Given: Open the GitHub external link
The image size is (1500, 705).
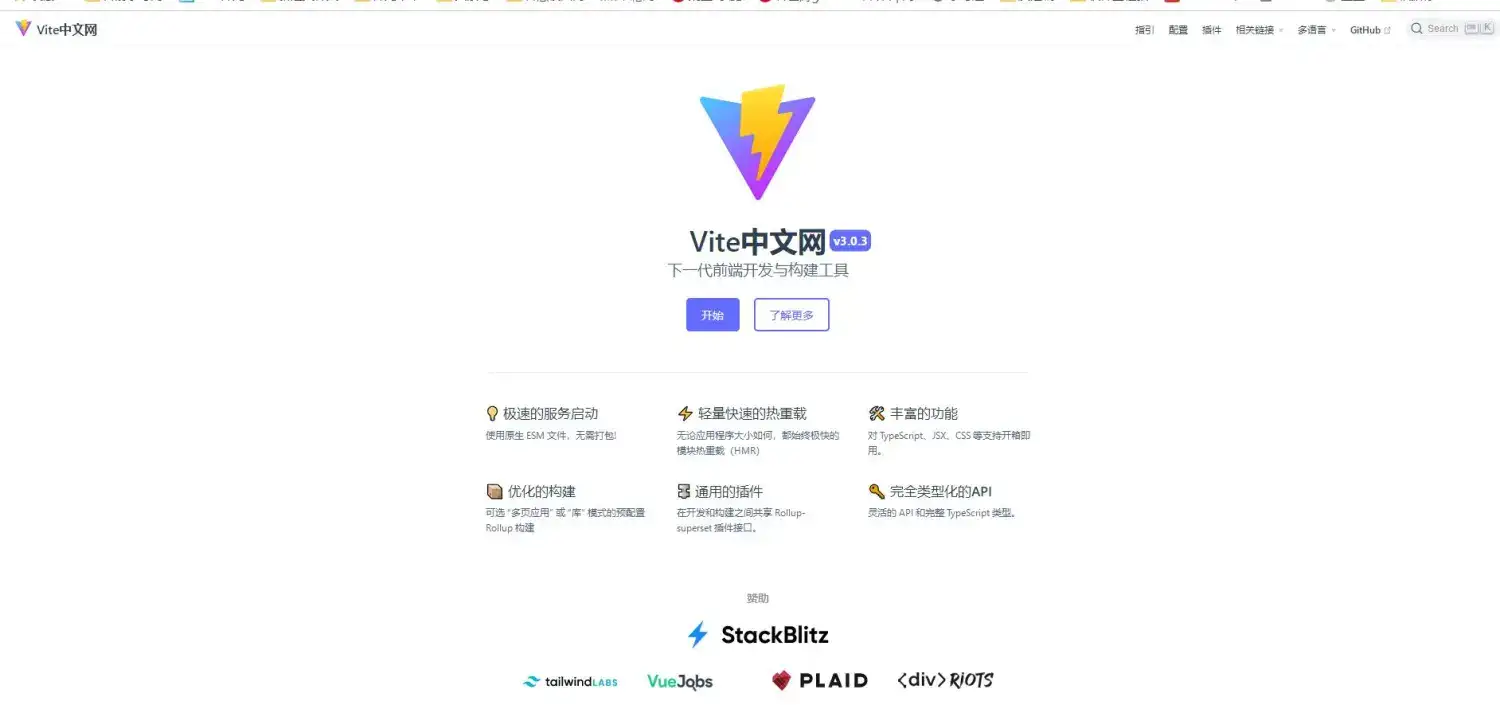Looking at the screenshot, I should (x=1369, y=30).
